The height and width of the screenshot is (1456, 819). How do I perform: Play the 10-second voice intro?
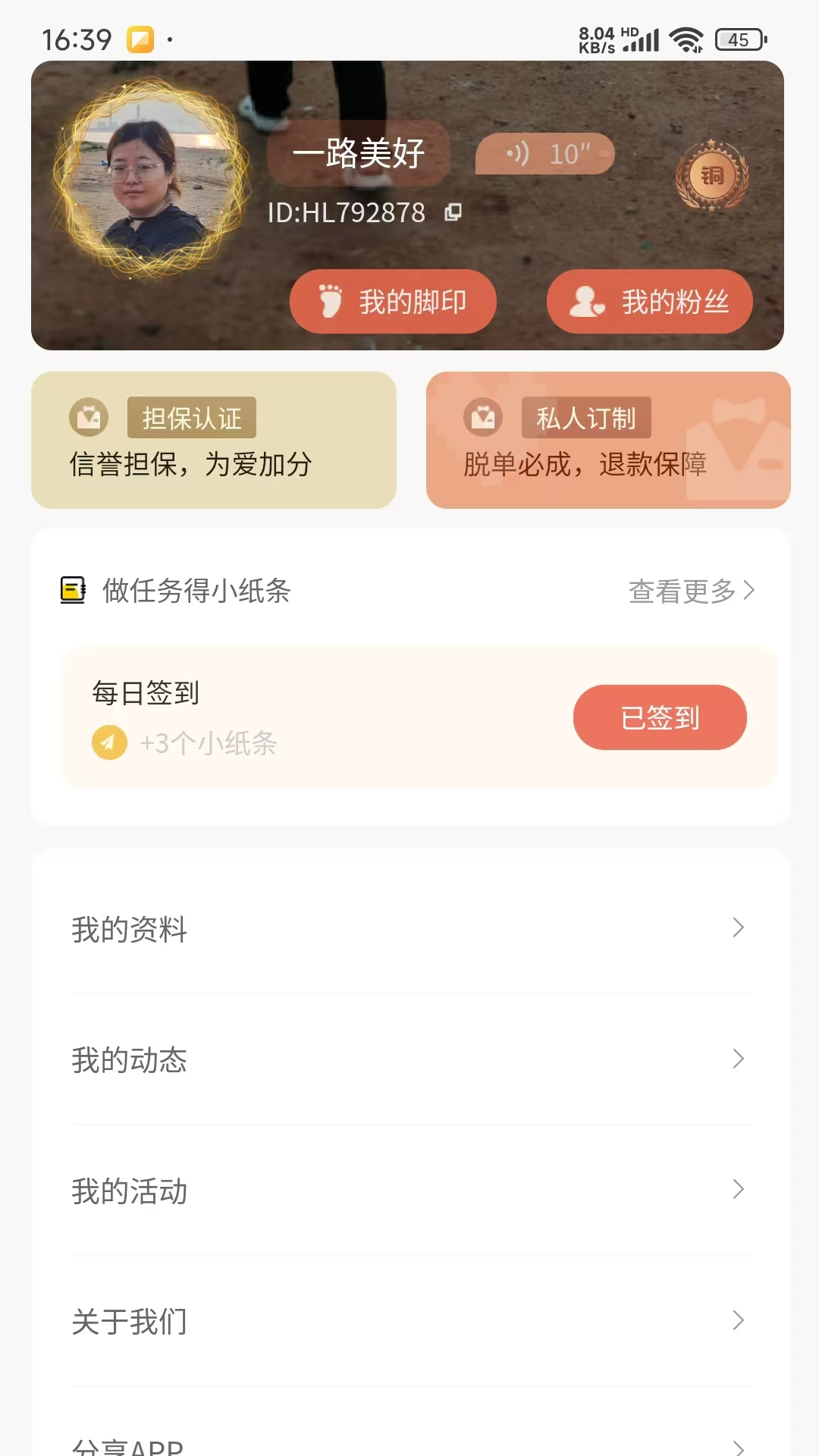coord(544,154)
